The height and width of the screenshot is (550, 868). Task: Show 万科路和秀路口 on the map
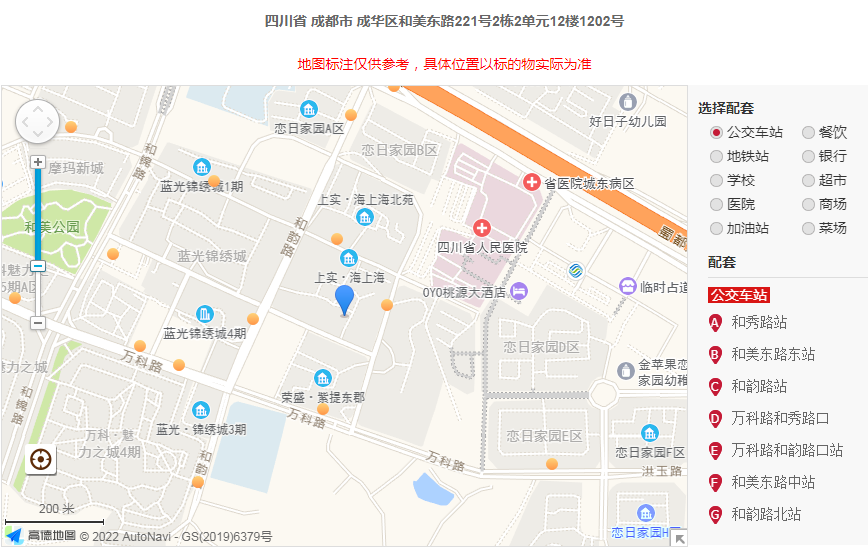coord(780,418)
